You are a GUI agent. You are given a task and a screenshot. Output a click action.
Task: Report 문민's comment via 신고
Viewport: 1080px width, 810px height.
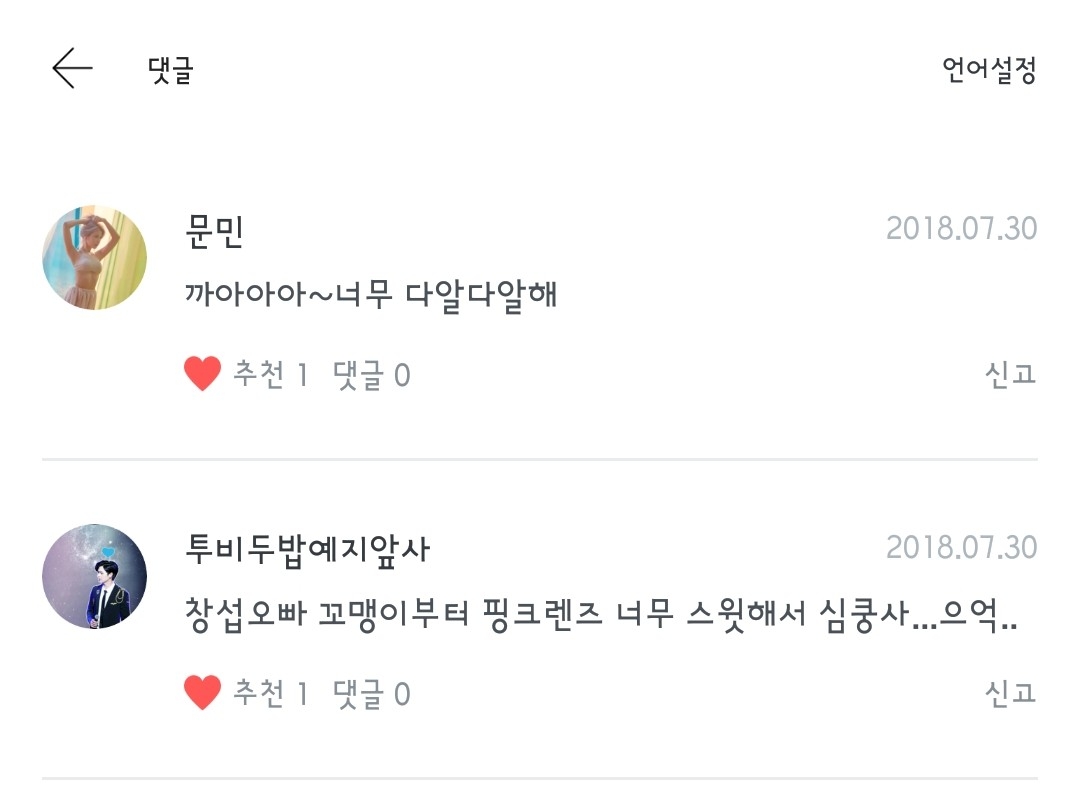[x=1010, y=374]
